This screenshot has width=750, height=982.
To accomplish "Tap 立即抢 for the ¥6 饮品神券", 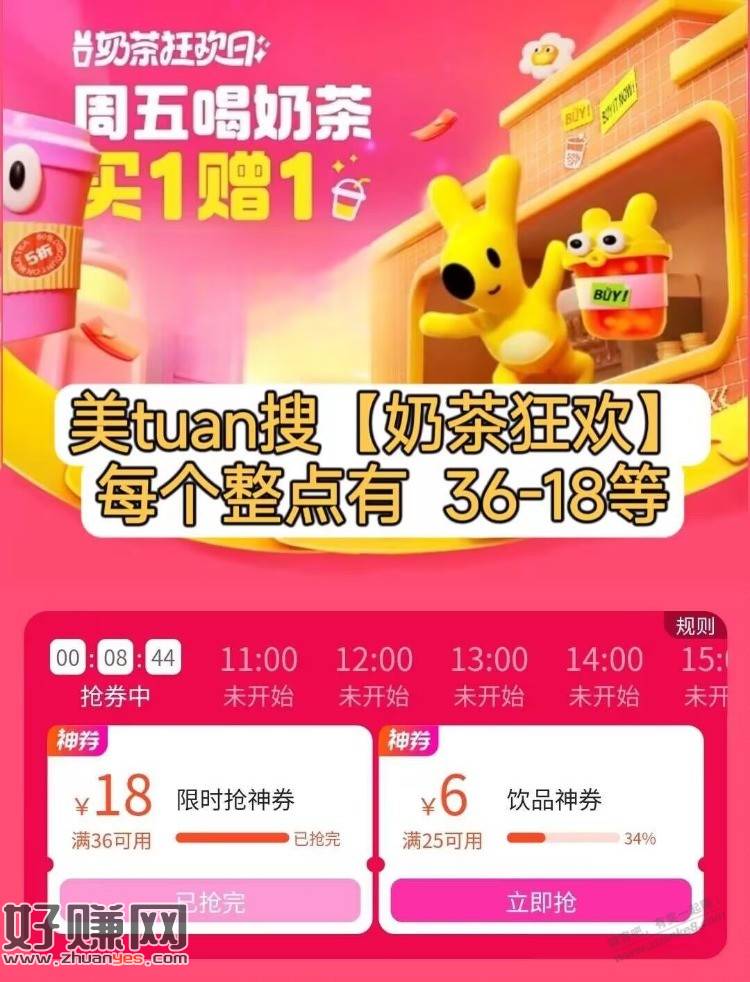I will tap(541, 901).
